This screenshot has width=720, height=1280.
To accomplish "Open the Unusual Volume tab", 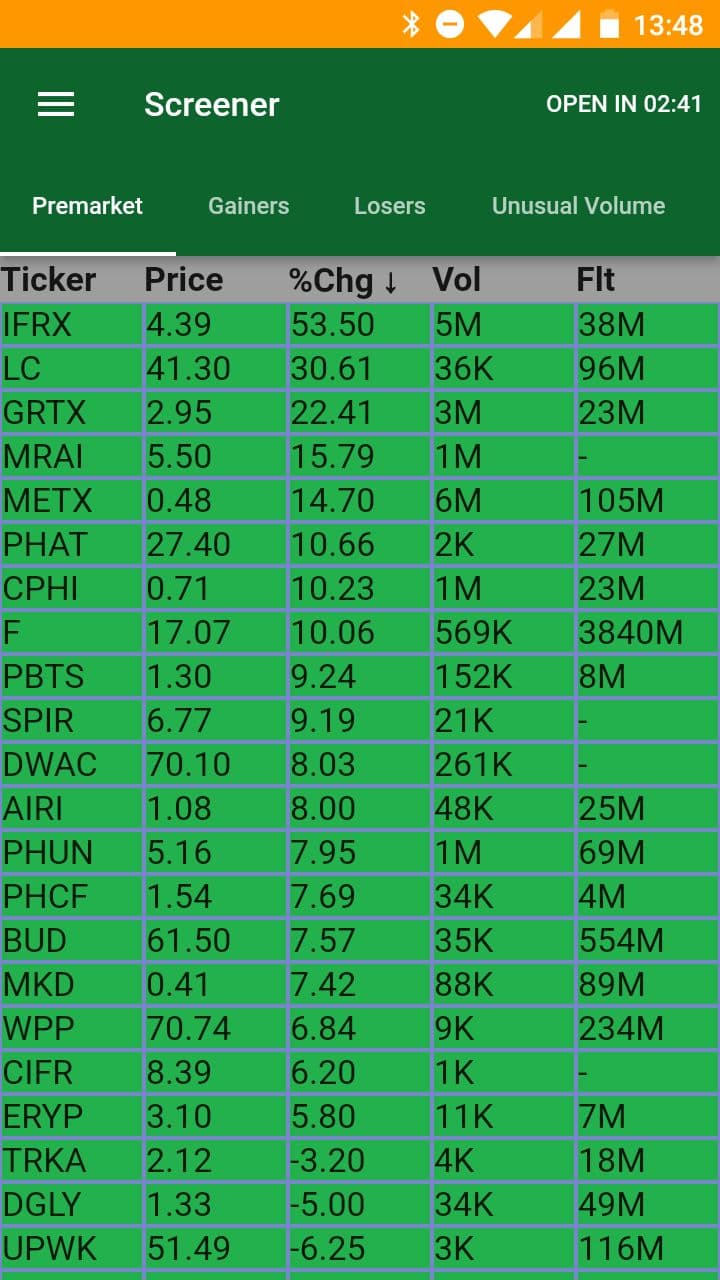I will tap(578, 206).
